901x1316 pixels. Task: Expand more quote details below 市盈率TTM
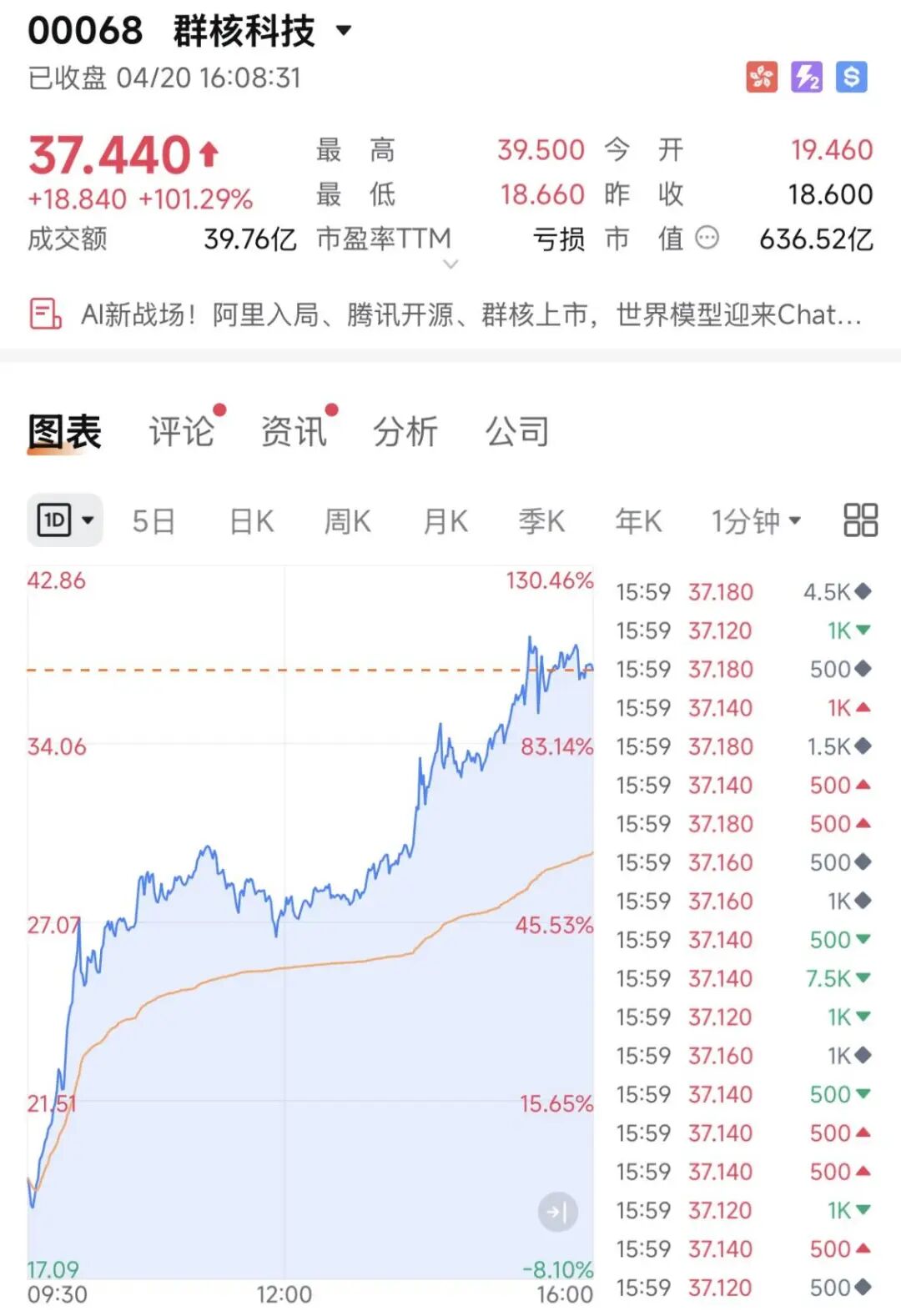click(450, 264)
